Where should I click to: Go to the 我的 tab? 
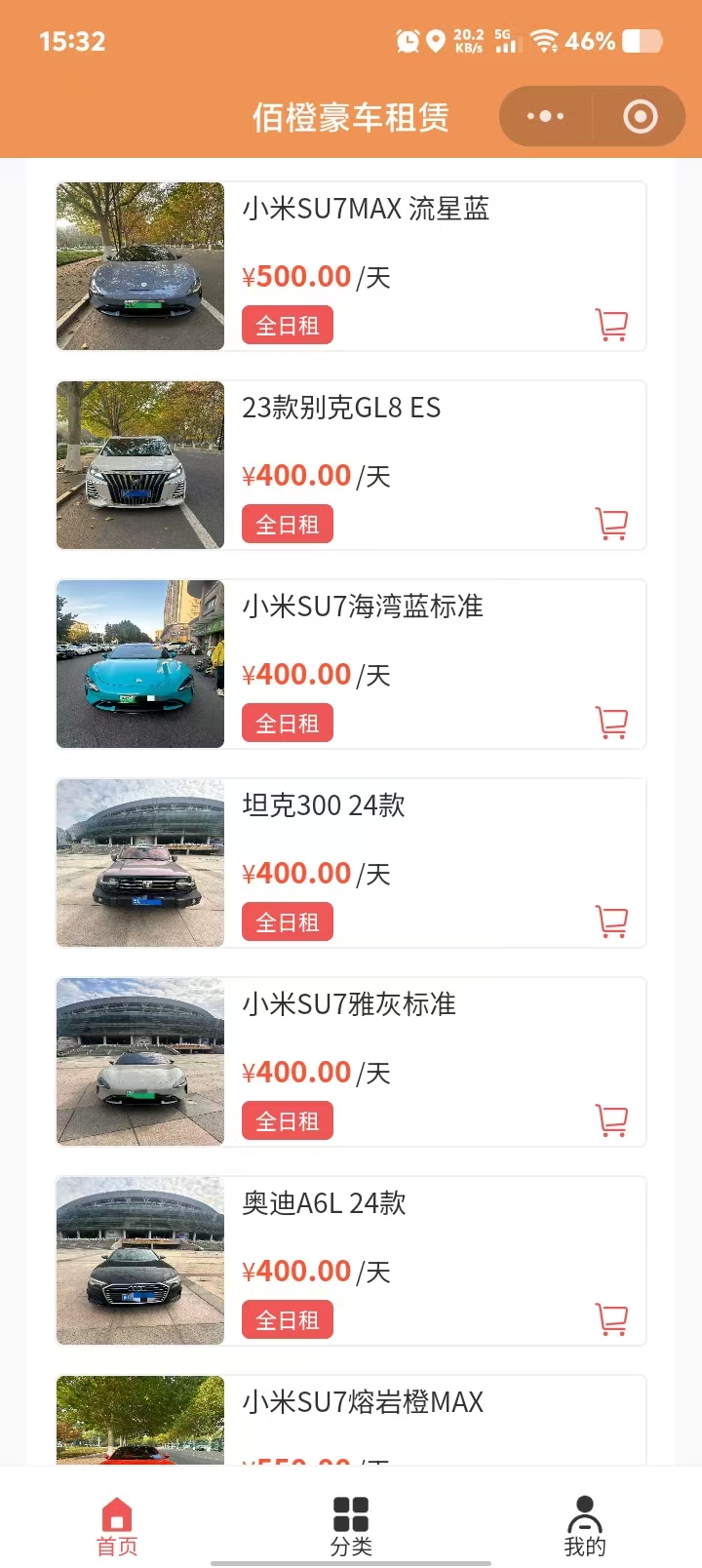pos(584,1526)
